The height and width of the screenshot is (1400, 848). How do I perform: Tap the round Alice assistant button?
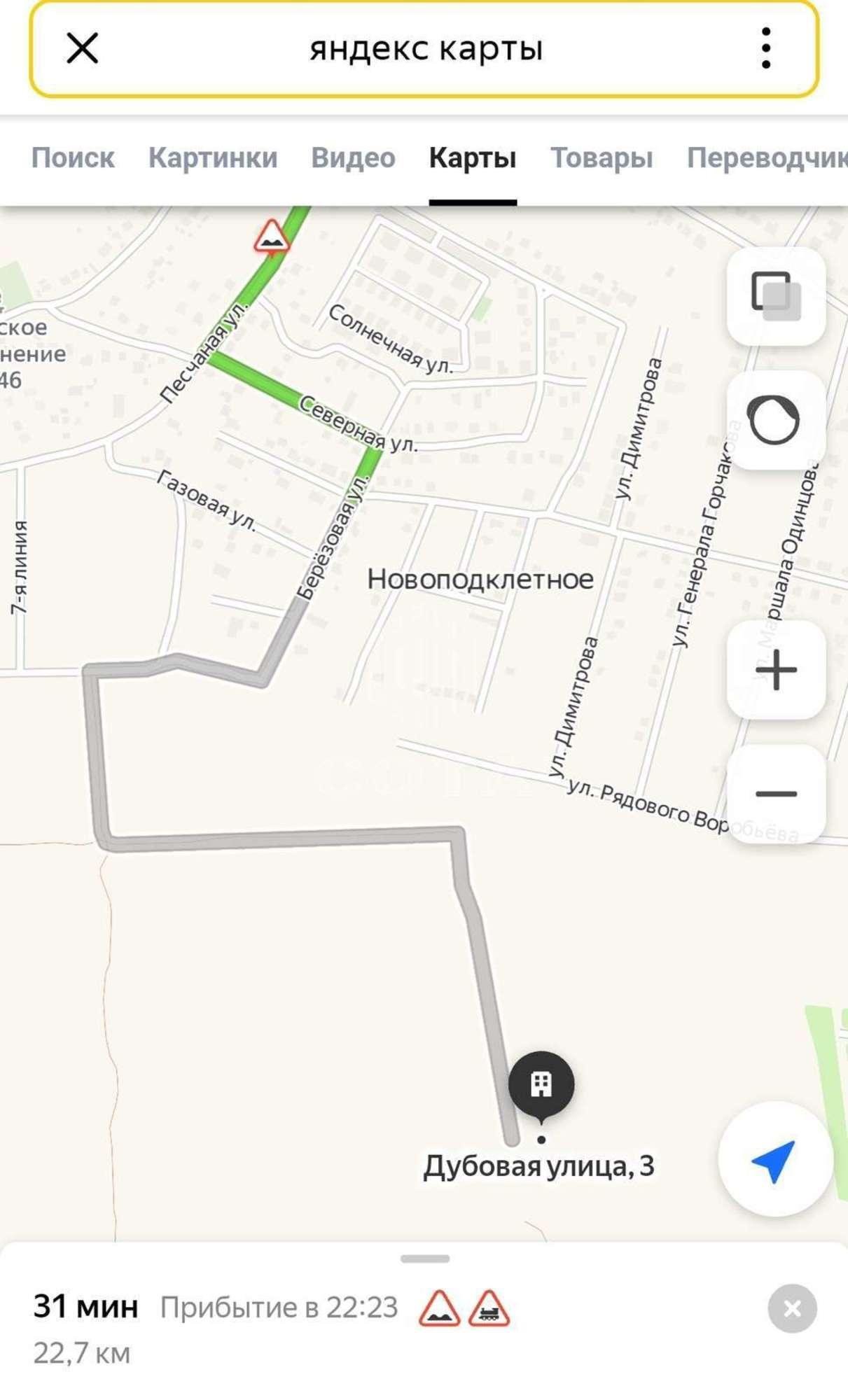point(774,420)
